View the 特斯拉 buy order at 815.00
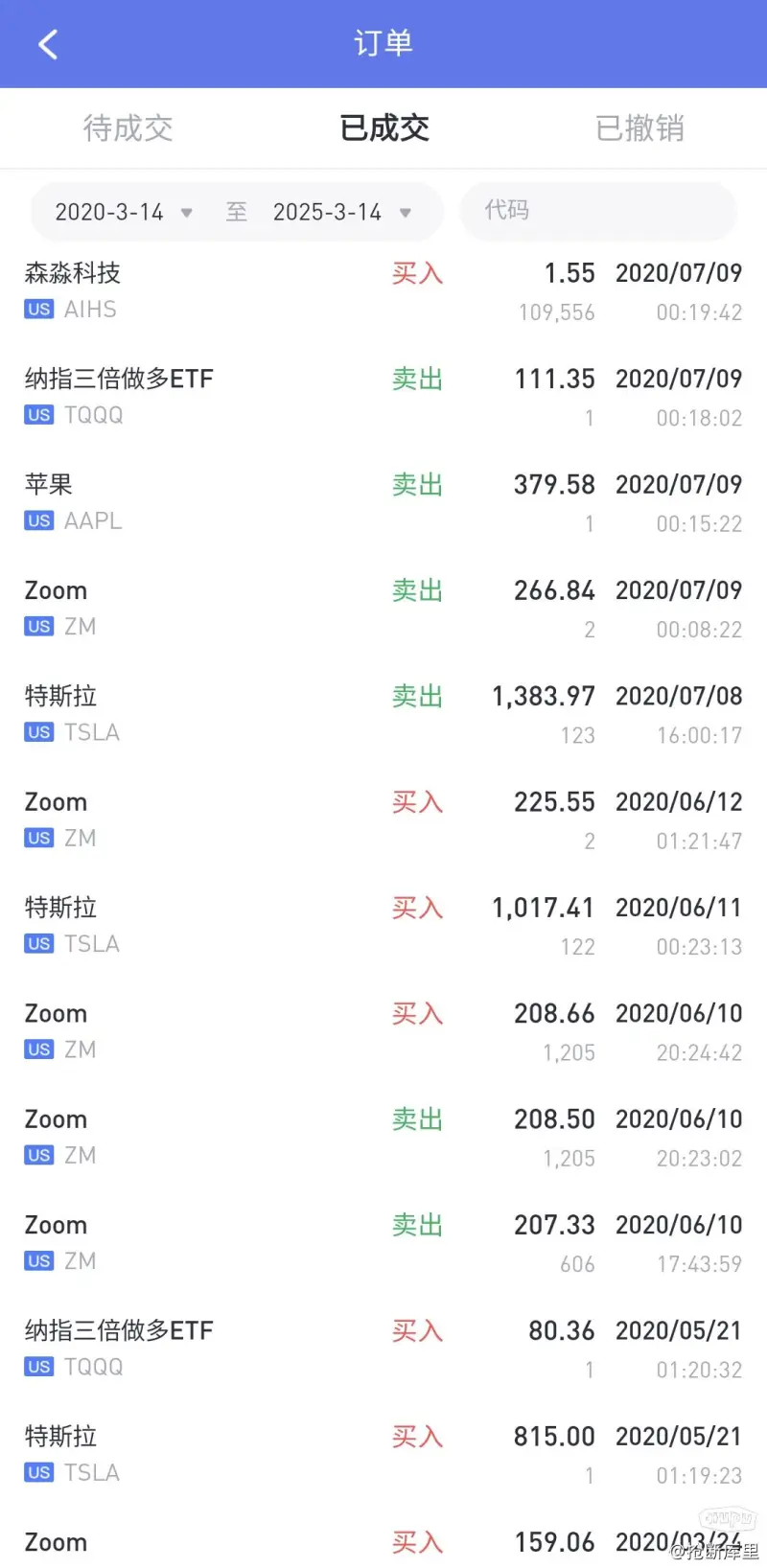 pos(383,1454)
